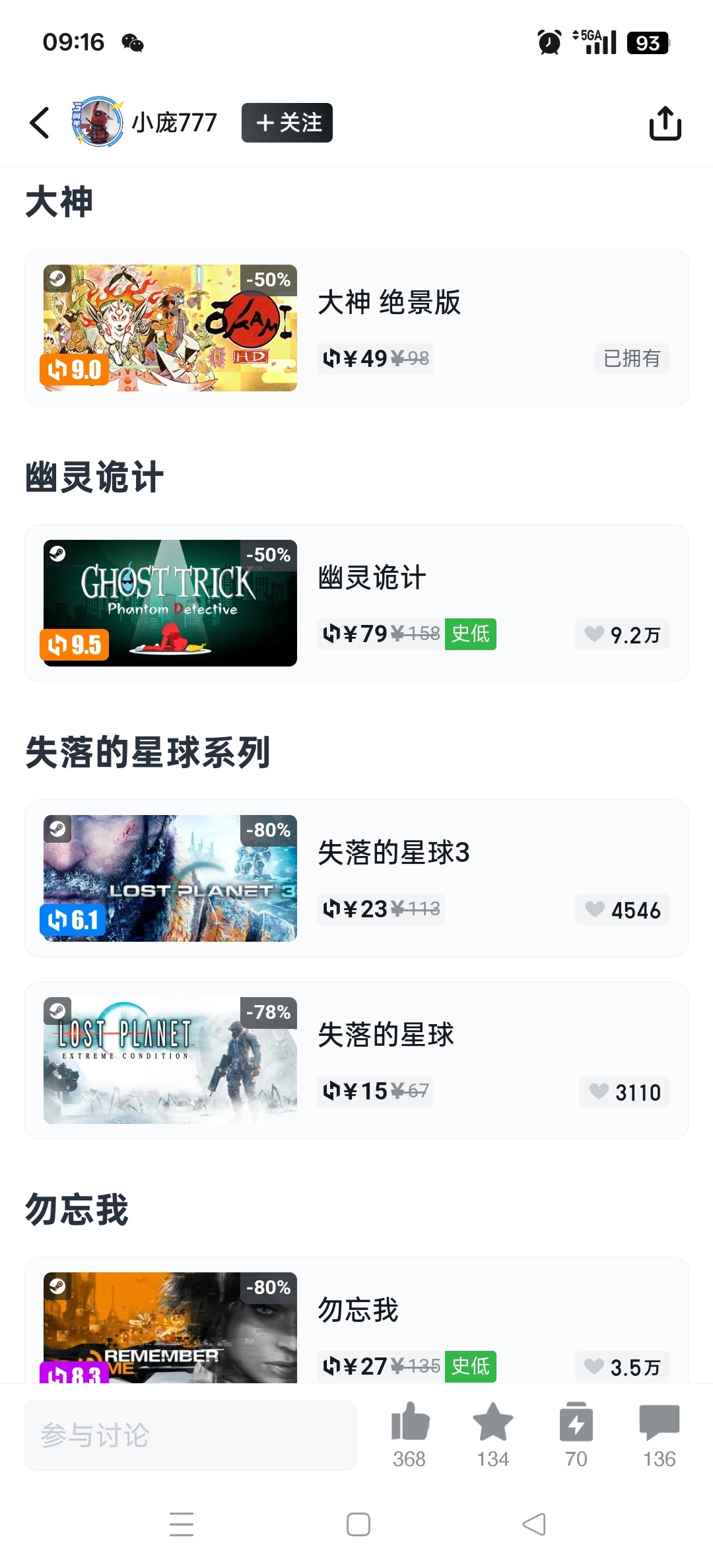713x1568 pixels.
Task: Wishlist 勿忘我 with the 3.5万 heart
Action: [622, 1367]
